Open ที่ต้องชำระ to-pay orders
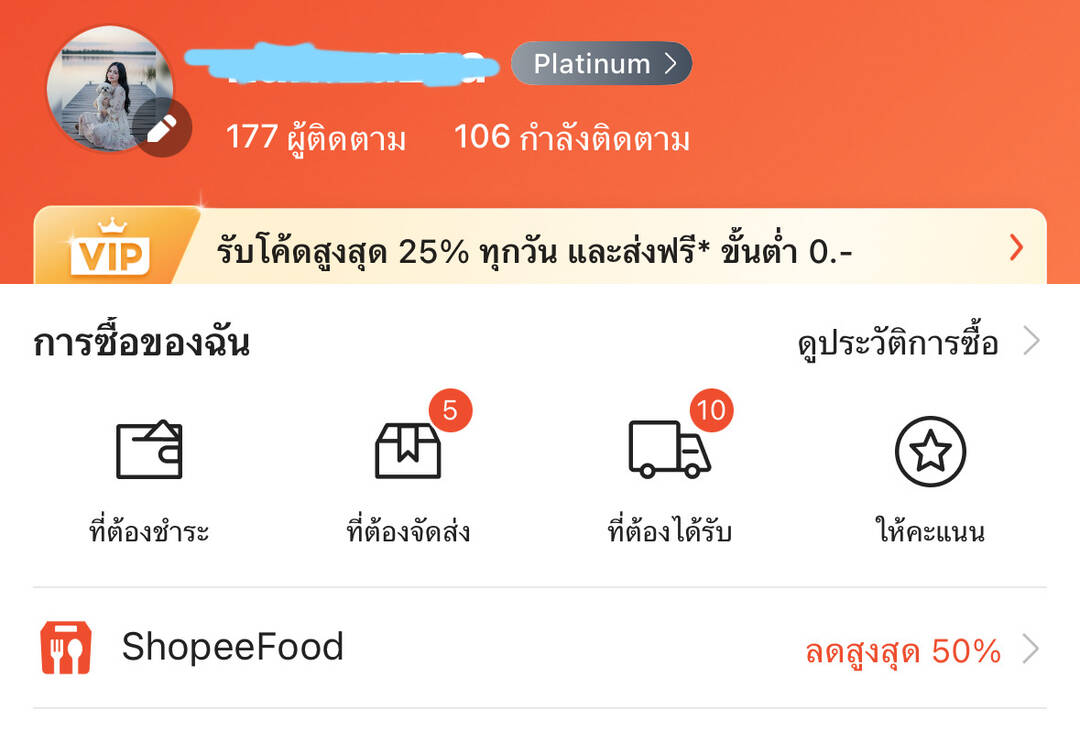The height and width of the screenshot is (742, 1080). click(149, 479)
